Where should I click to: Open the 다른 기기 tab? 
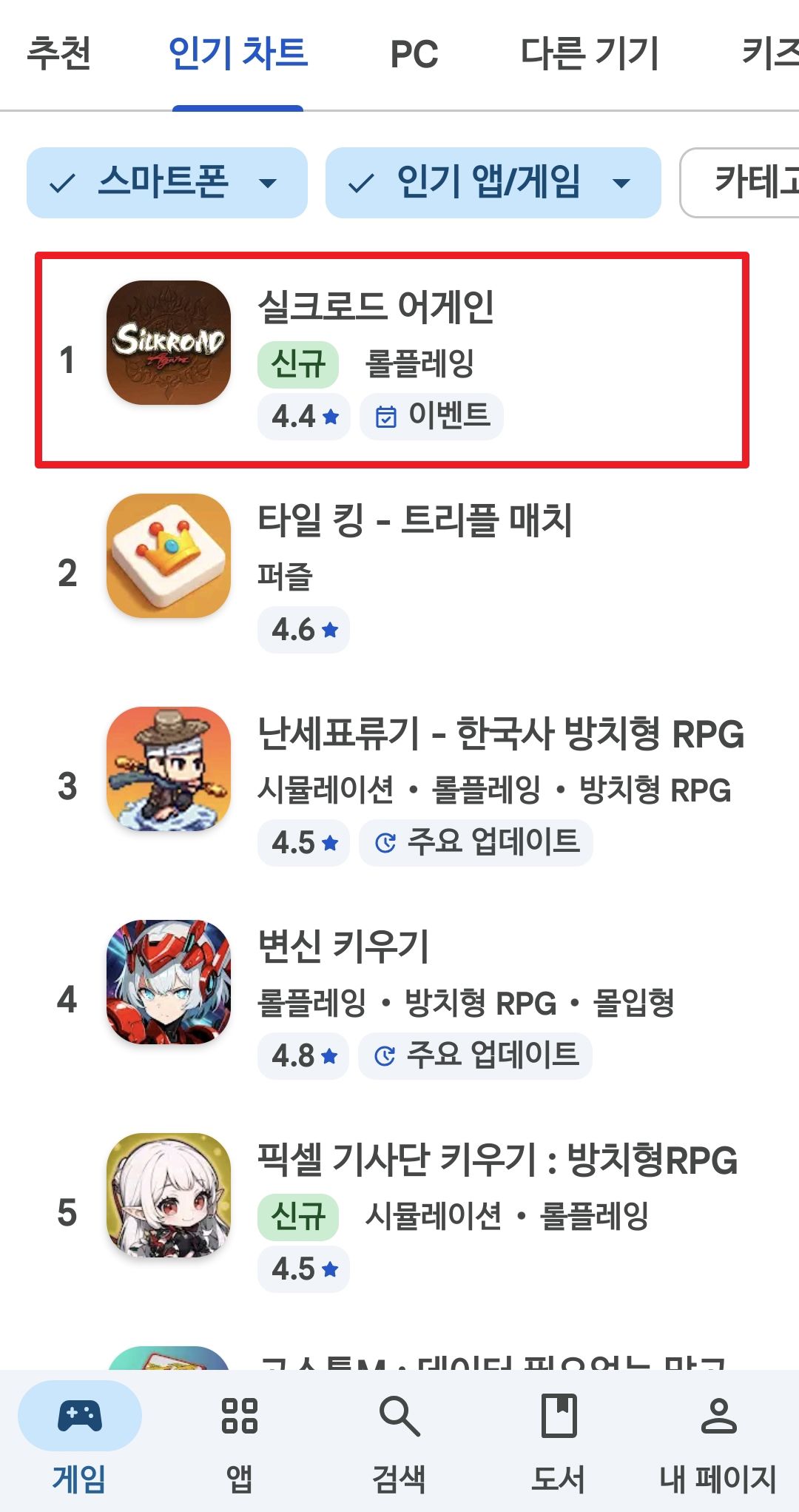pos(590,53)
